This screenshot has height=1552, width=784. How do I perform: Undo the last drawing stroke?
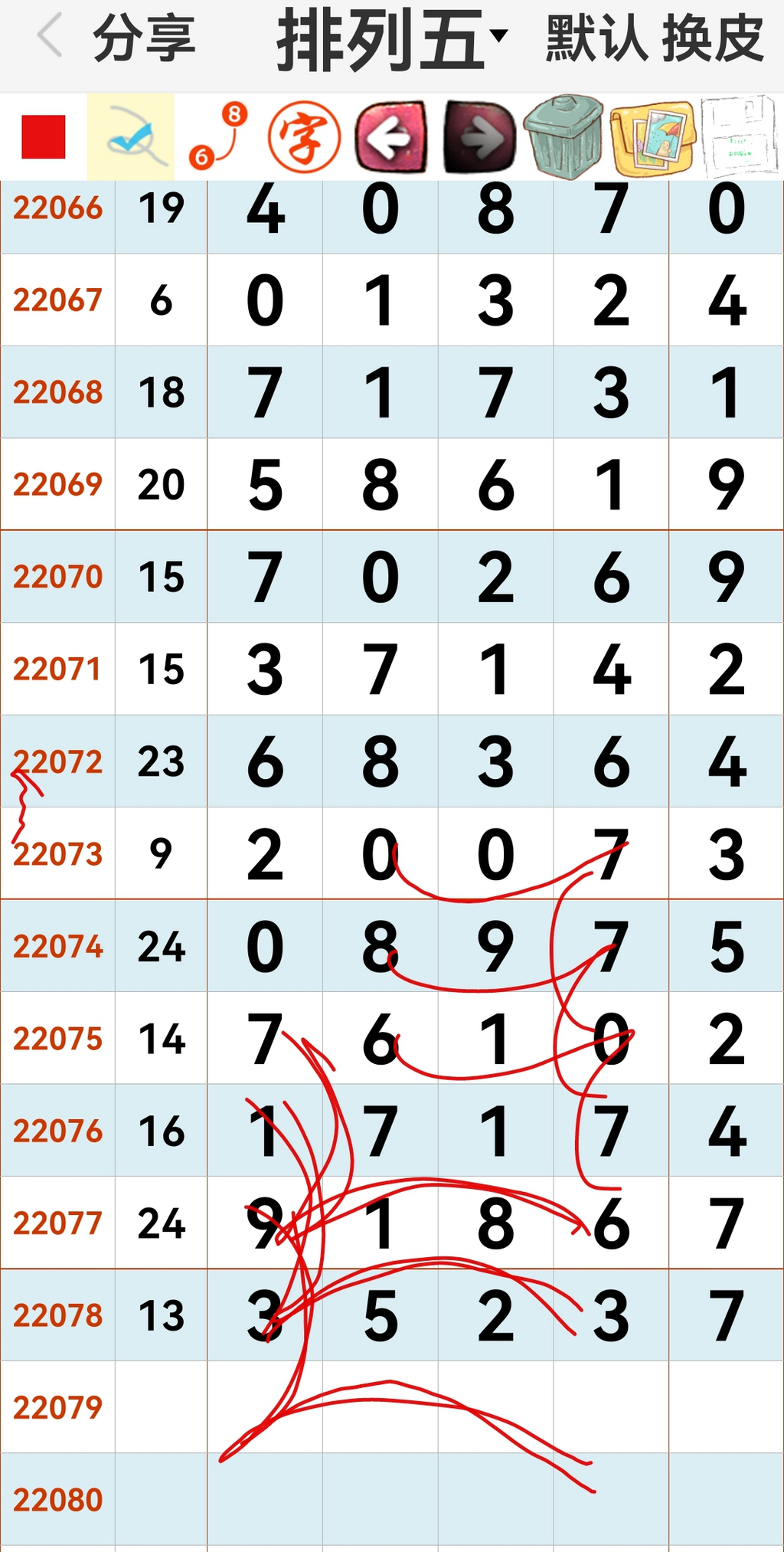(391, 137)
